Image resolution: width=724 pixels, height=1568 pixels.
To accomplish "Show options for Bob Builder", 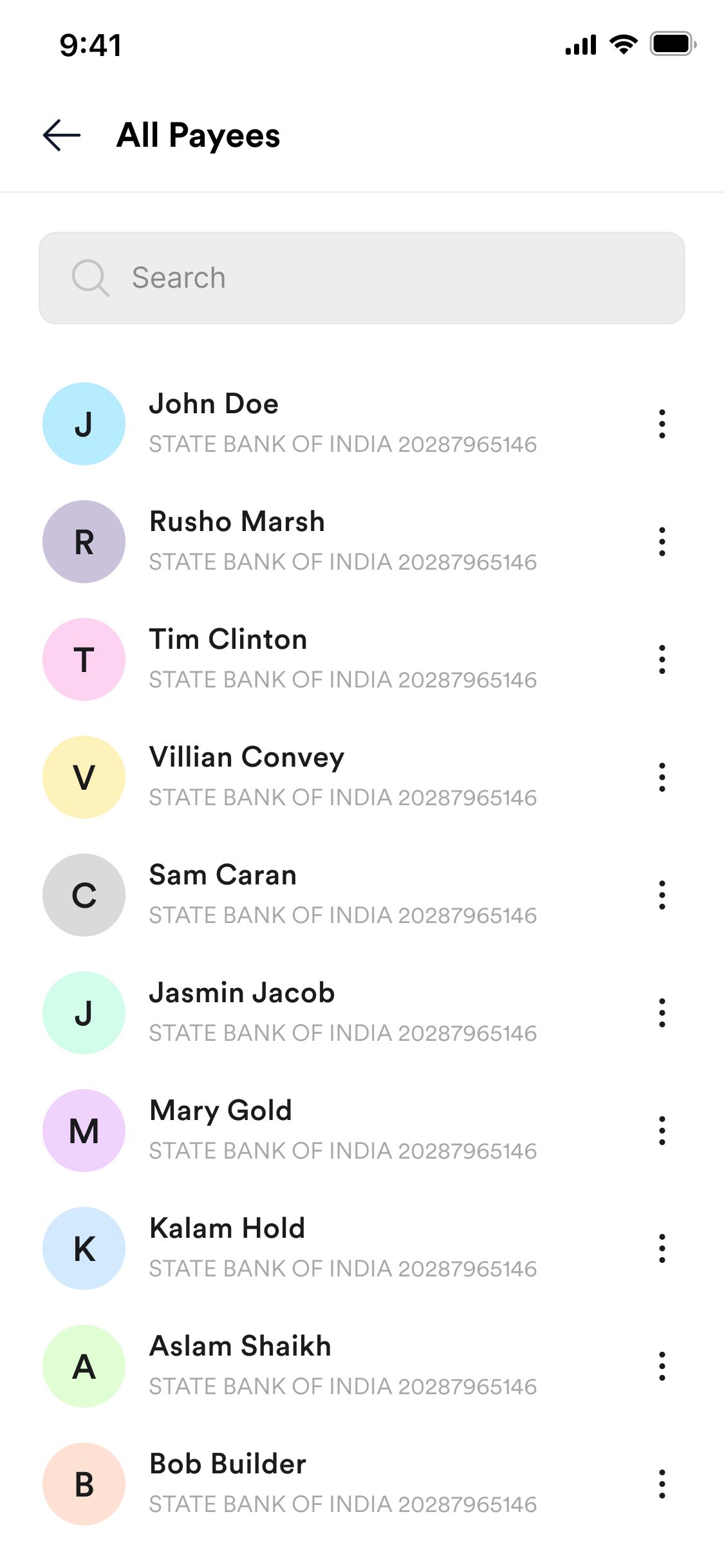I will click(x=662, y=1484).
